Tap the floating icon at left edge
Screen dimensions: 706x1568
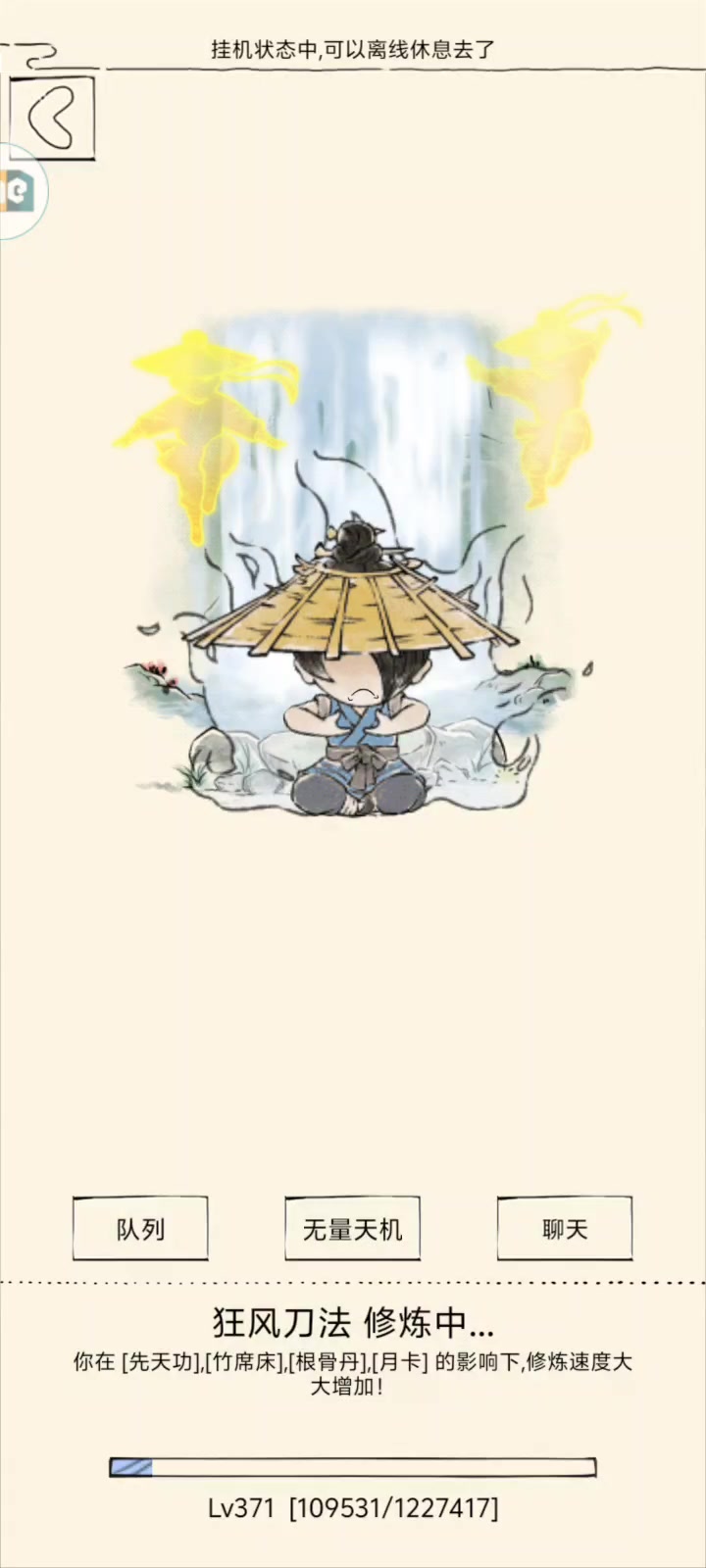tap(18, 191)
